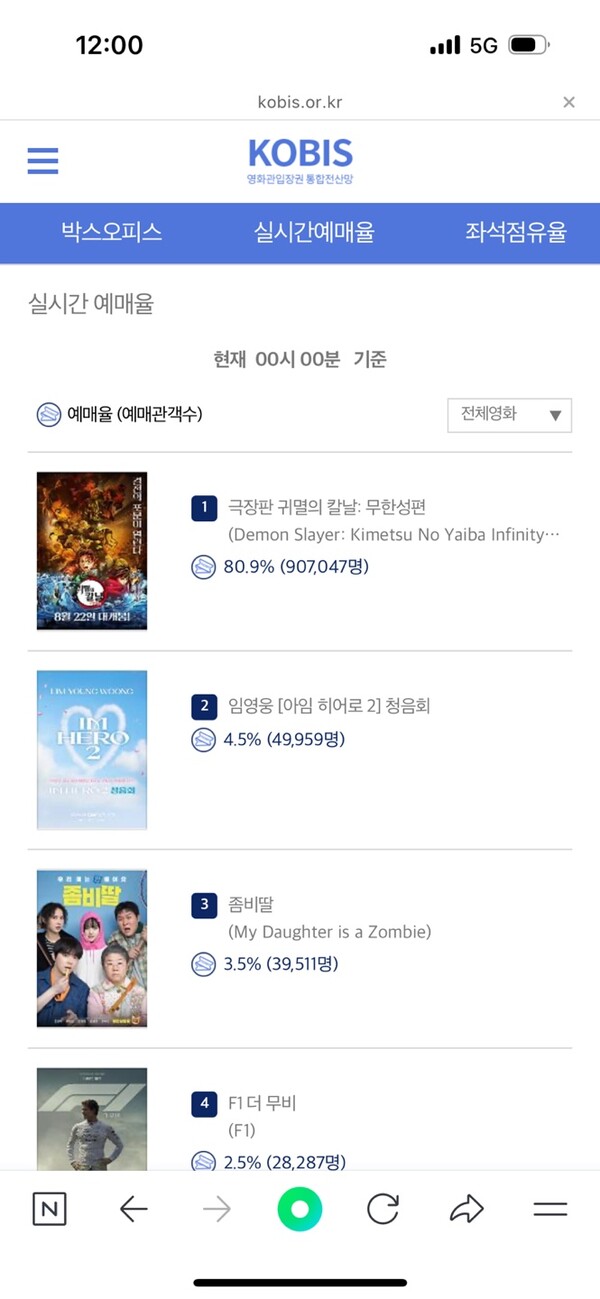Expand the 전체영화 dropdown filter
The width and height of the screenshot is (600, 1299).
509,415
